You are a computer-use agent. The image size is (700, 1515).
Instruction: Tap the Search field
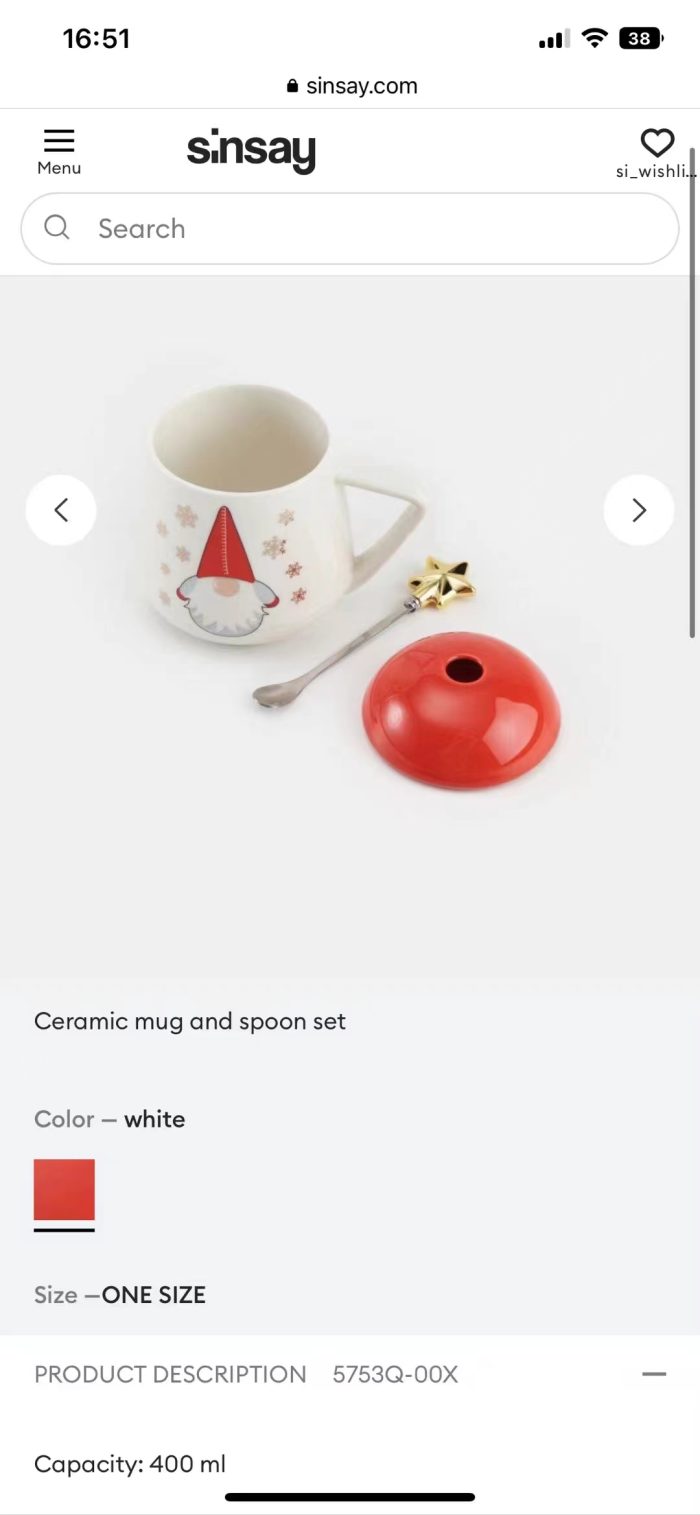click(350, 229)
